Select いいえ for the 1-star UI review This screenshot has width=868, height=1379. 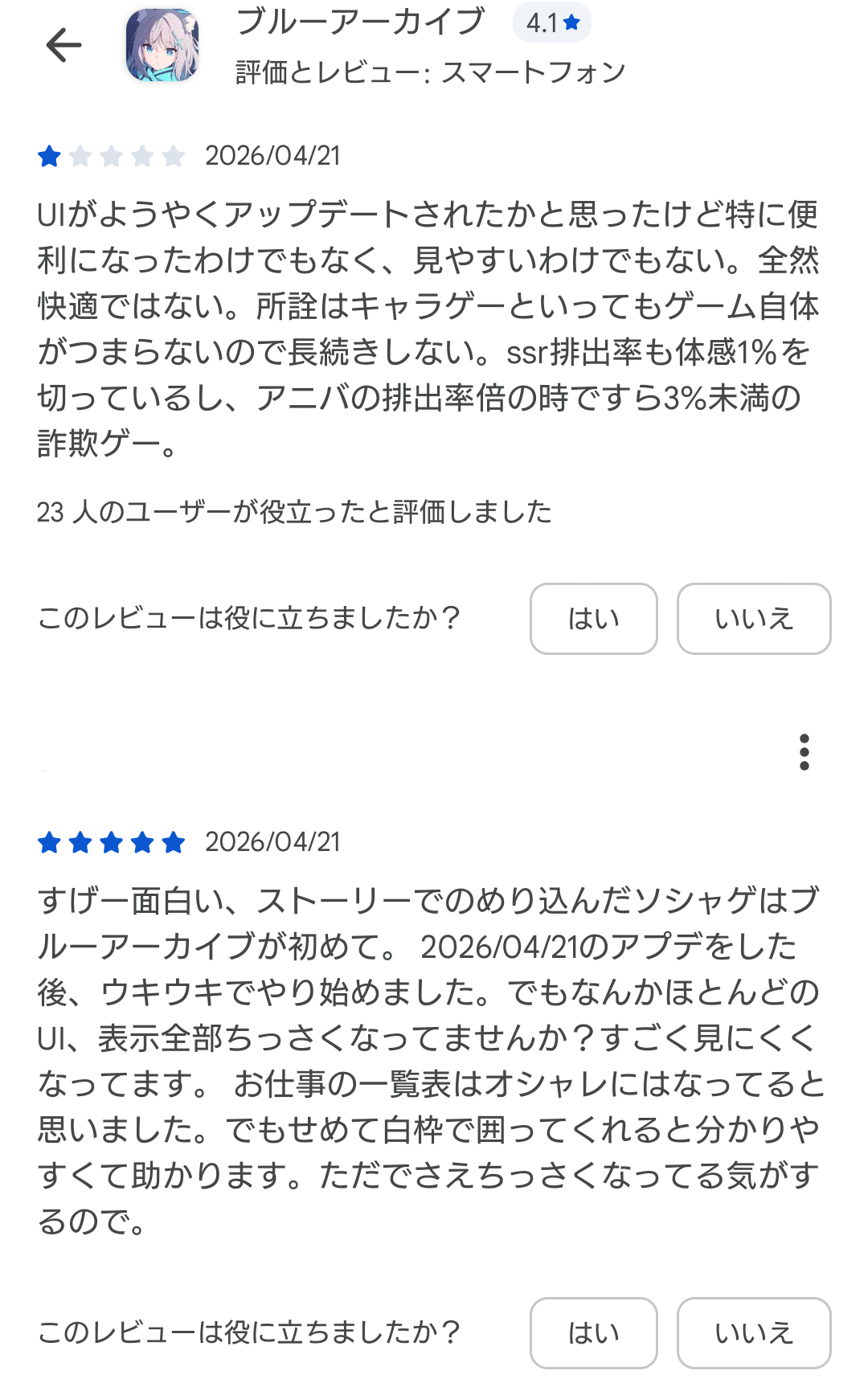click(753, 619)
